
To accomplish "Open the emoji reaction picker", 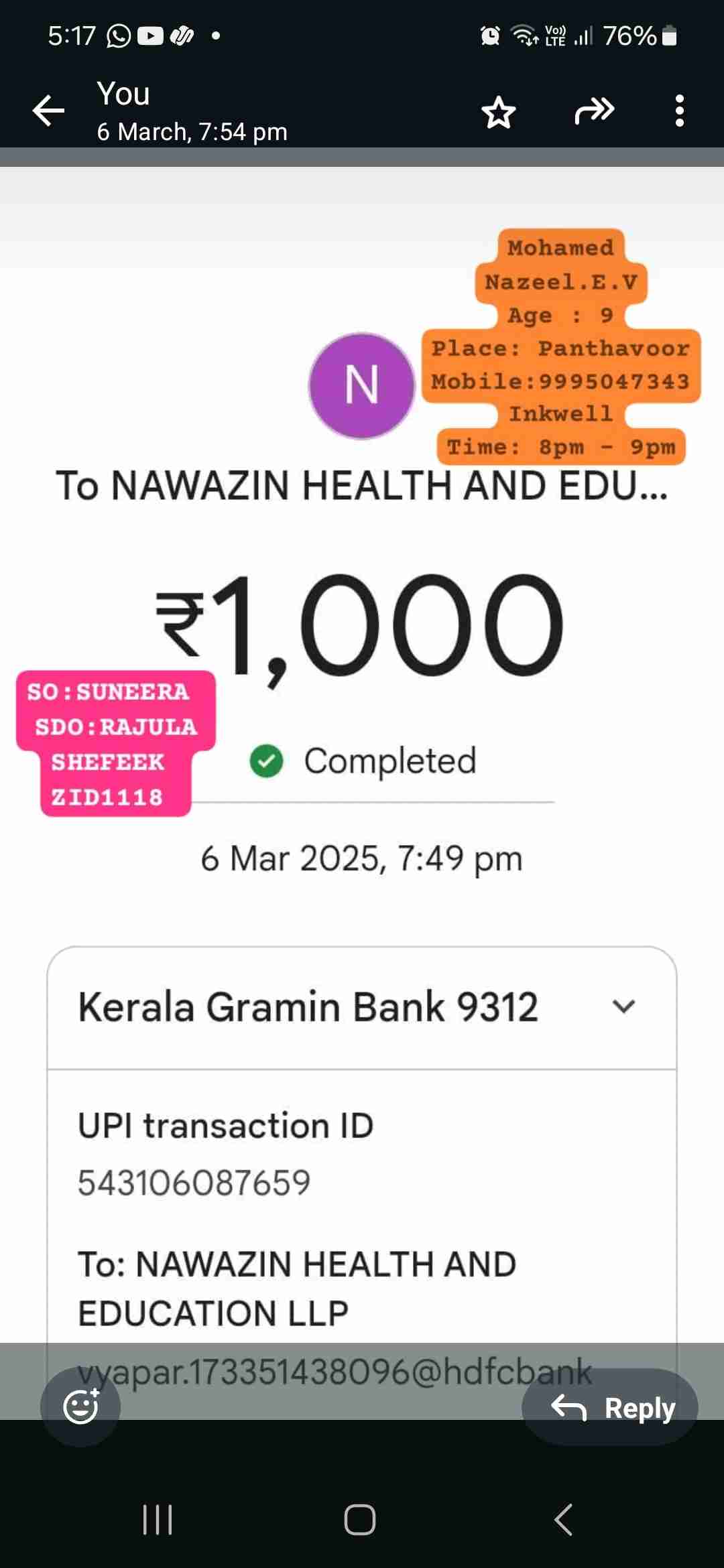I will pyautogui.click(x=80, y=1407).
